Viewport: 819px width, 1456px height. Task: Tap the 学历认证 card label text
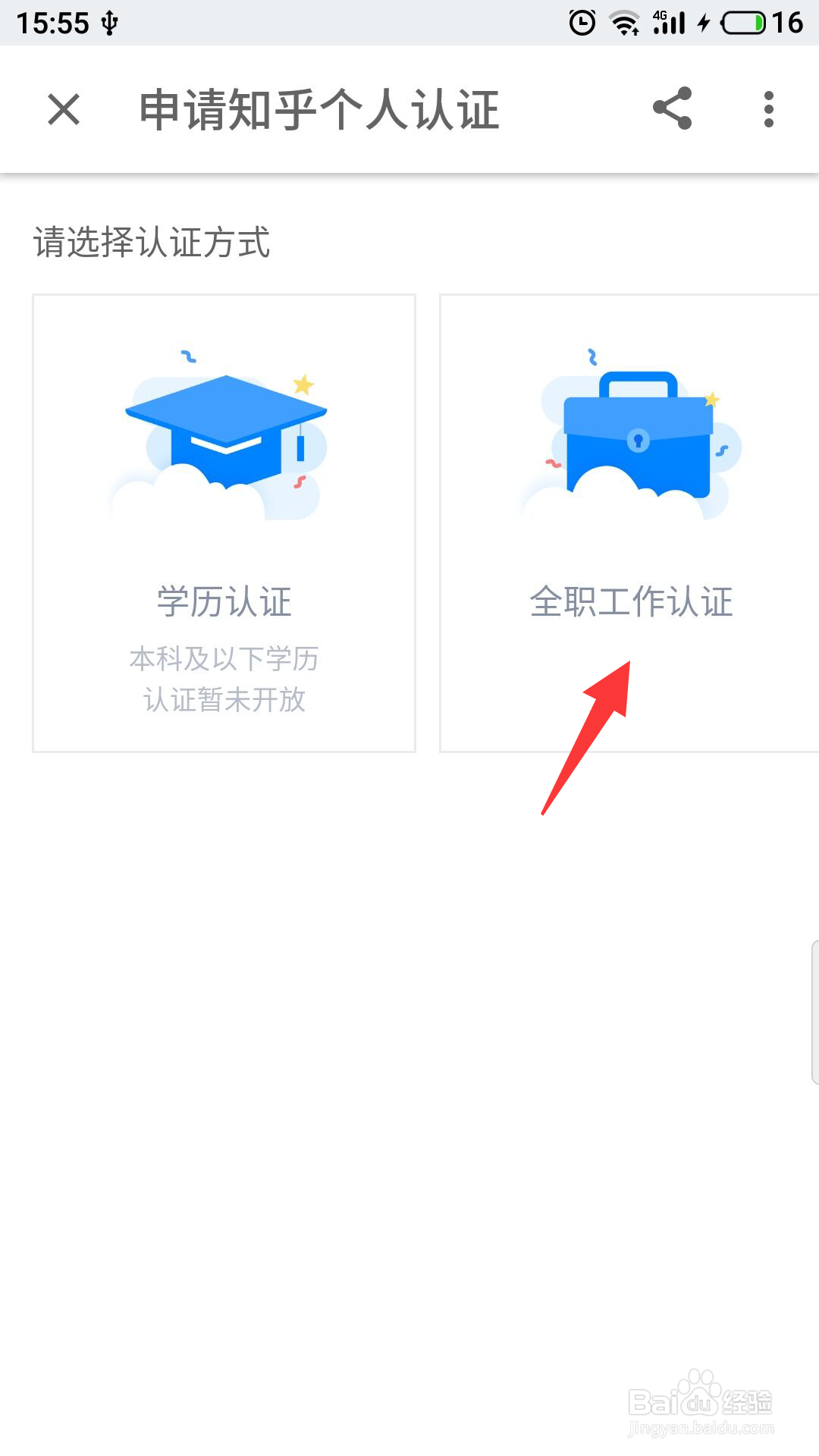[x=224, y=603]
